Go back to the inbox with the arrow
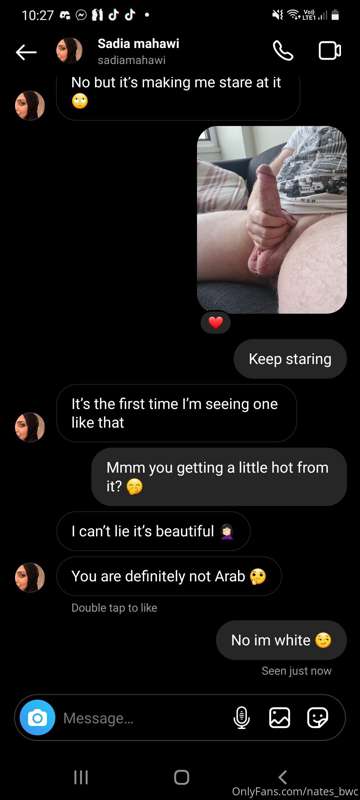The height and width of the screenshot is (800, 360). (x=26, y=52)
